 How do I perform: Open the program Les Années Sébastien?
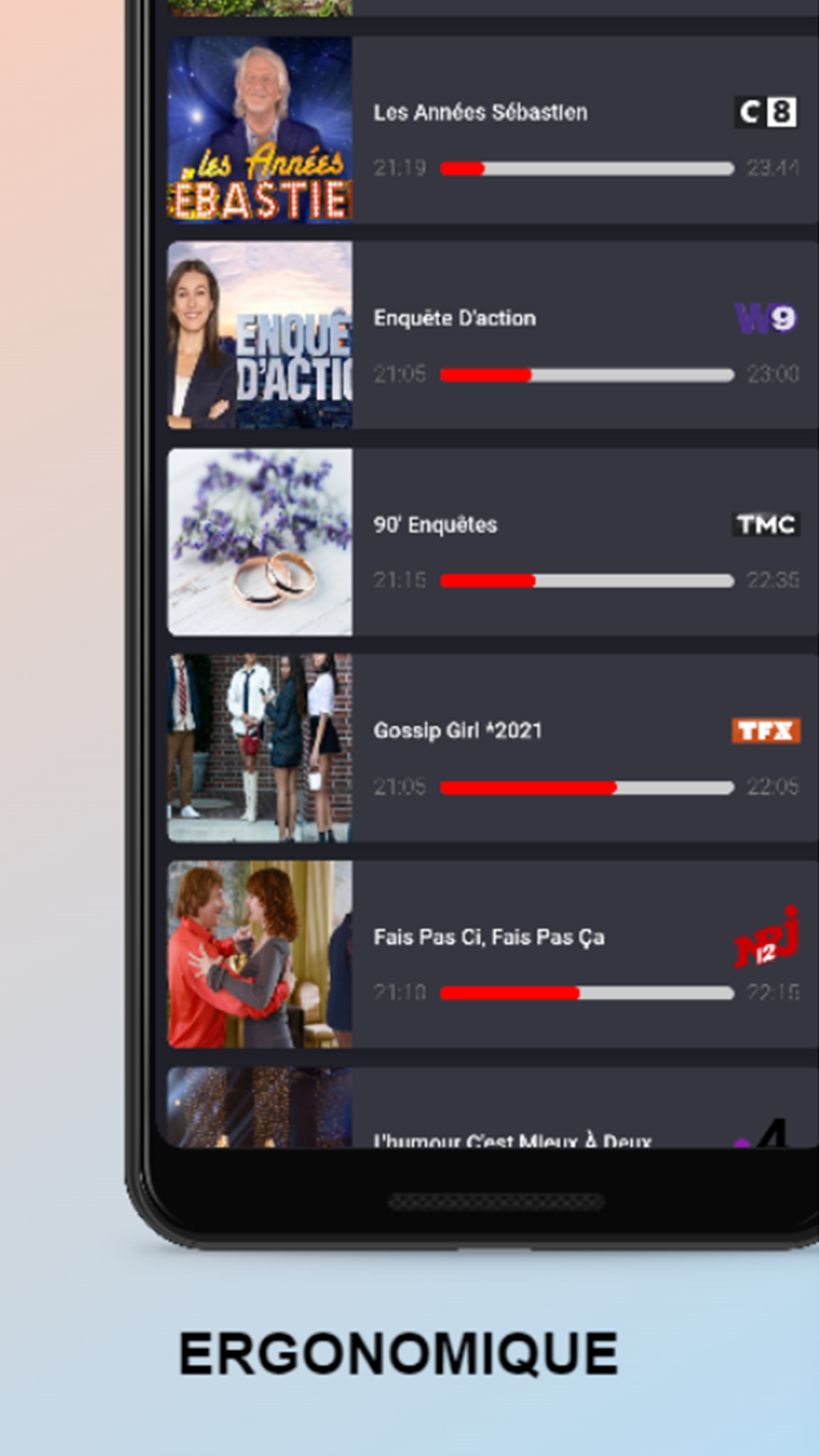(x=480, y=112)
